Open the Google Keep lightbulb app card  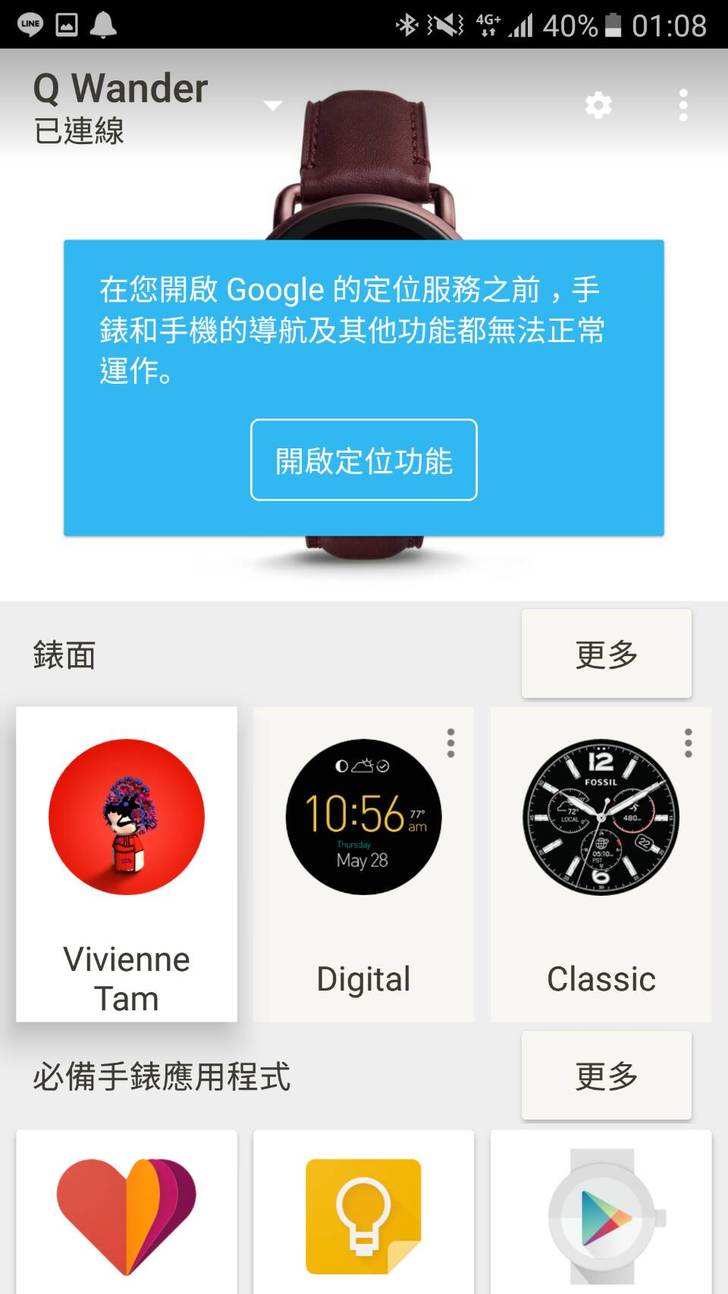363,1215
